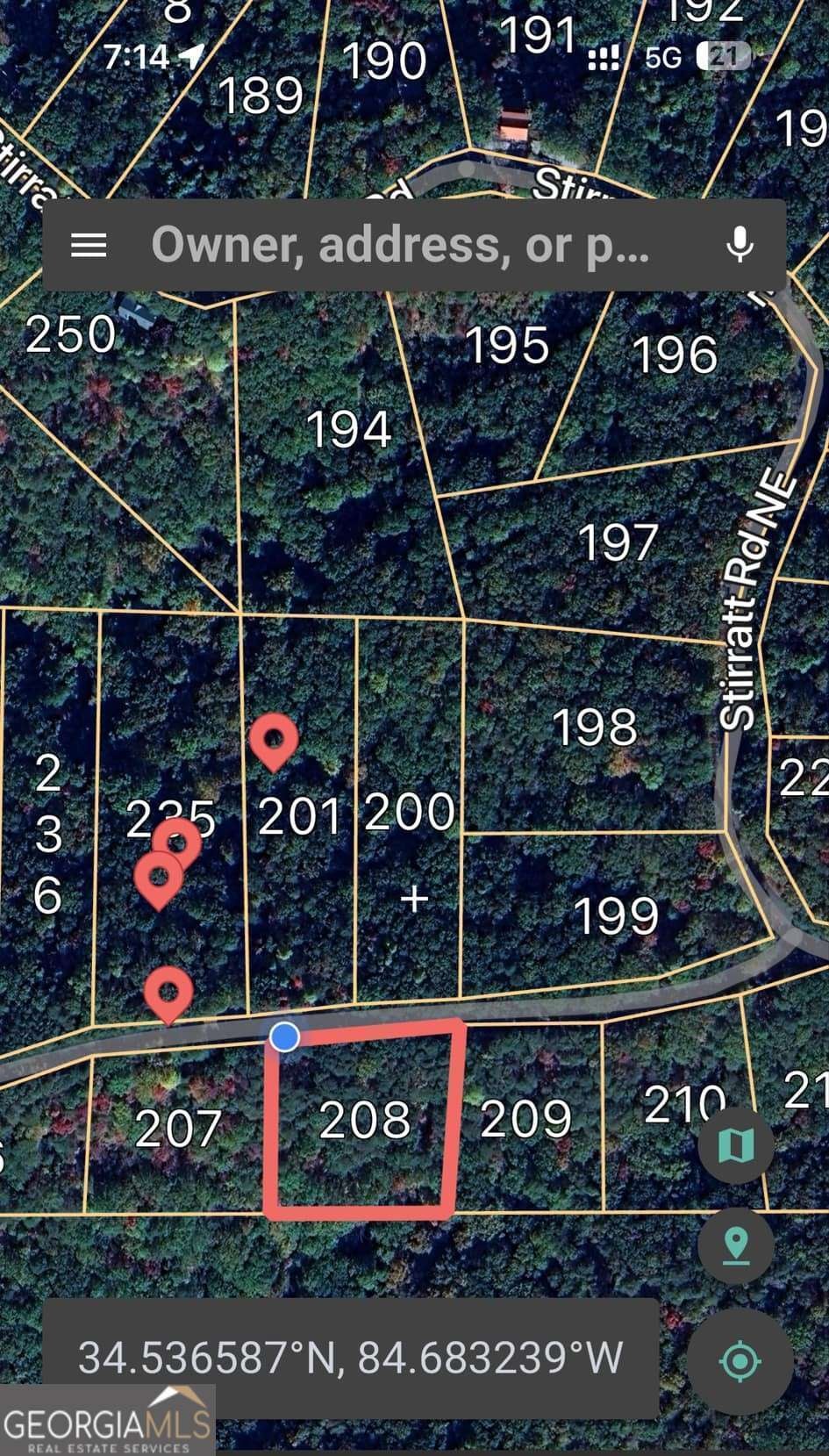
Task: Open the red pin in parcel 201
Action: (x=274, y=740)
